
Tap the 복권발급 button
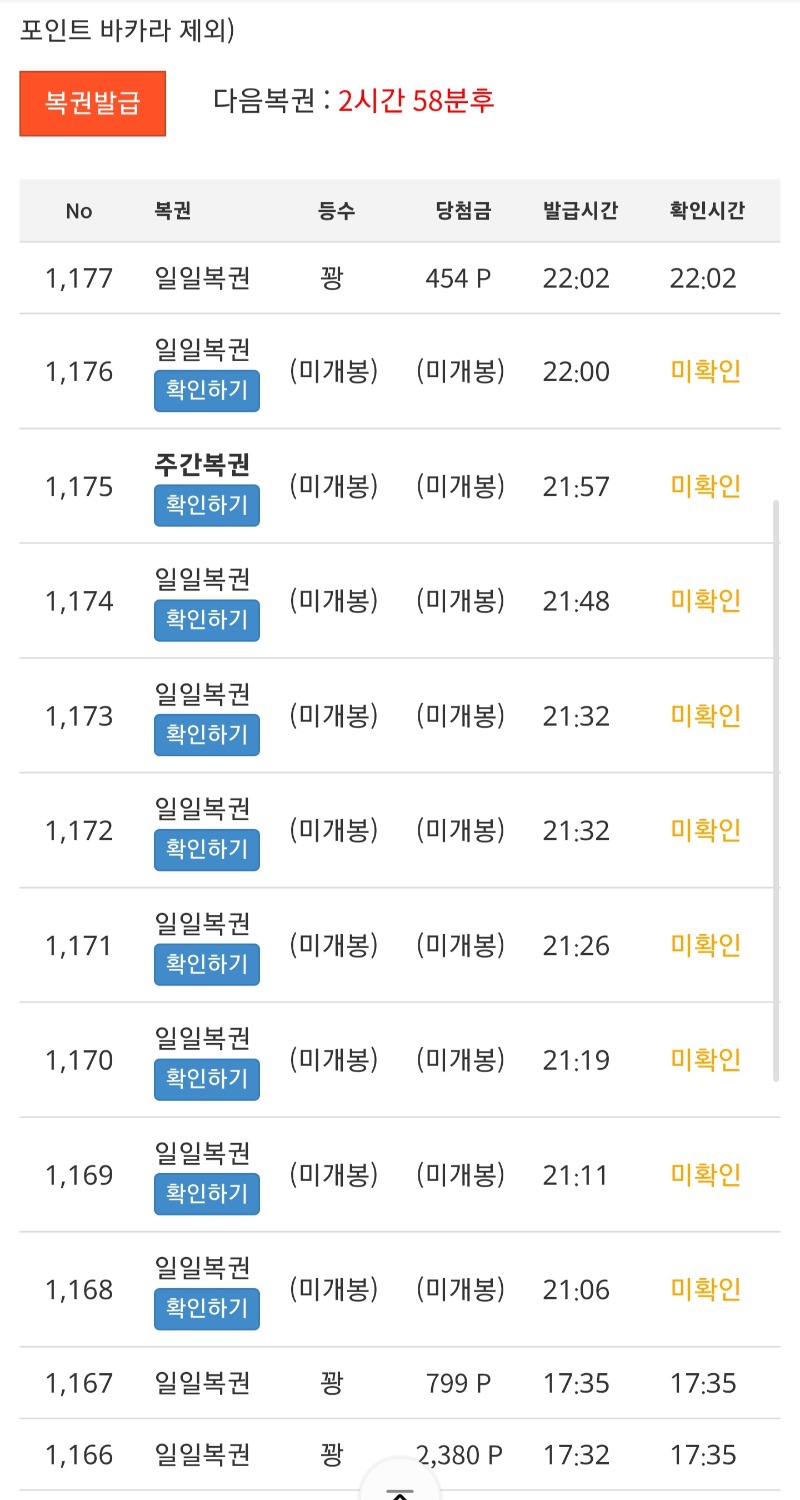coord(92,102)
